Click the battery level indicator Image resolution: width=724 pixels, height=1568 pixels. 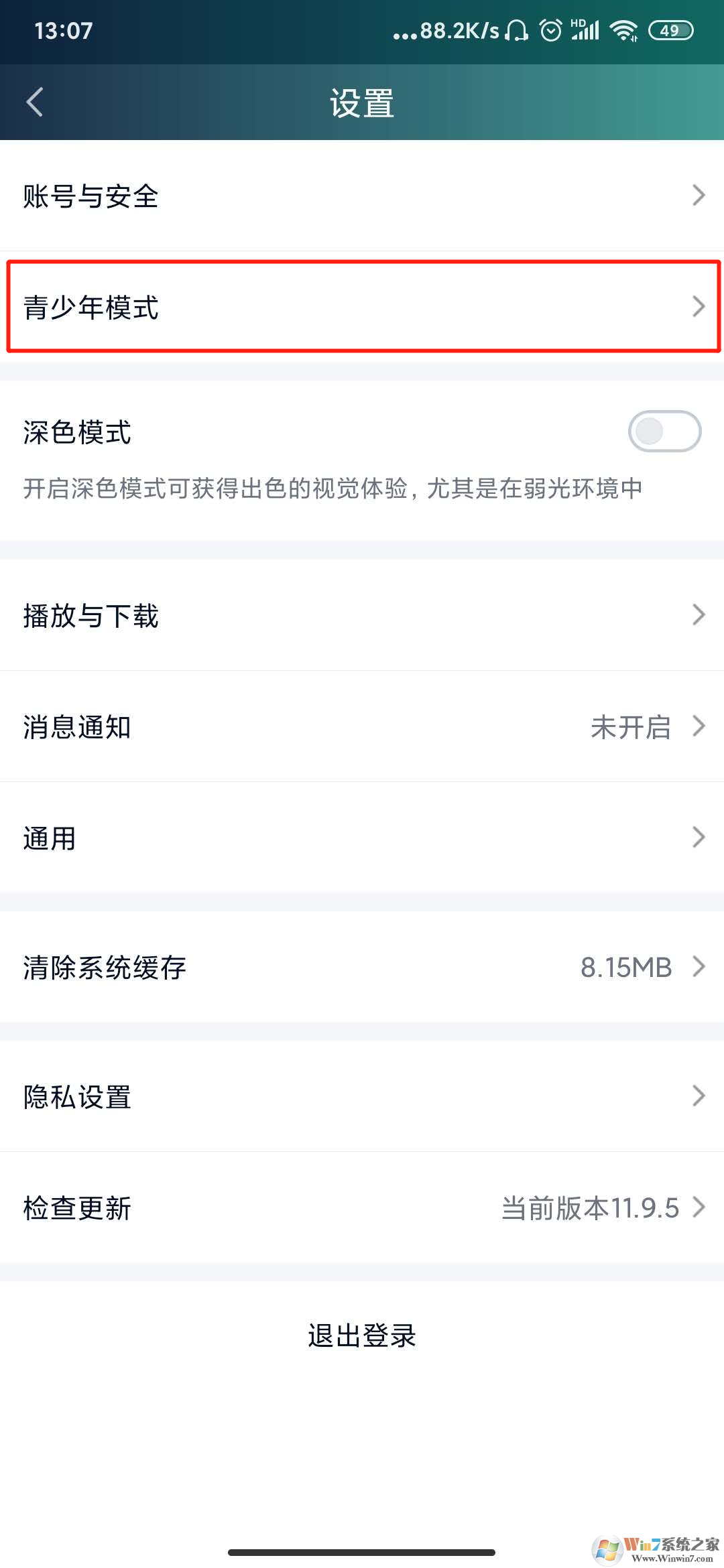[x=669, y=30]
